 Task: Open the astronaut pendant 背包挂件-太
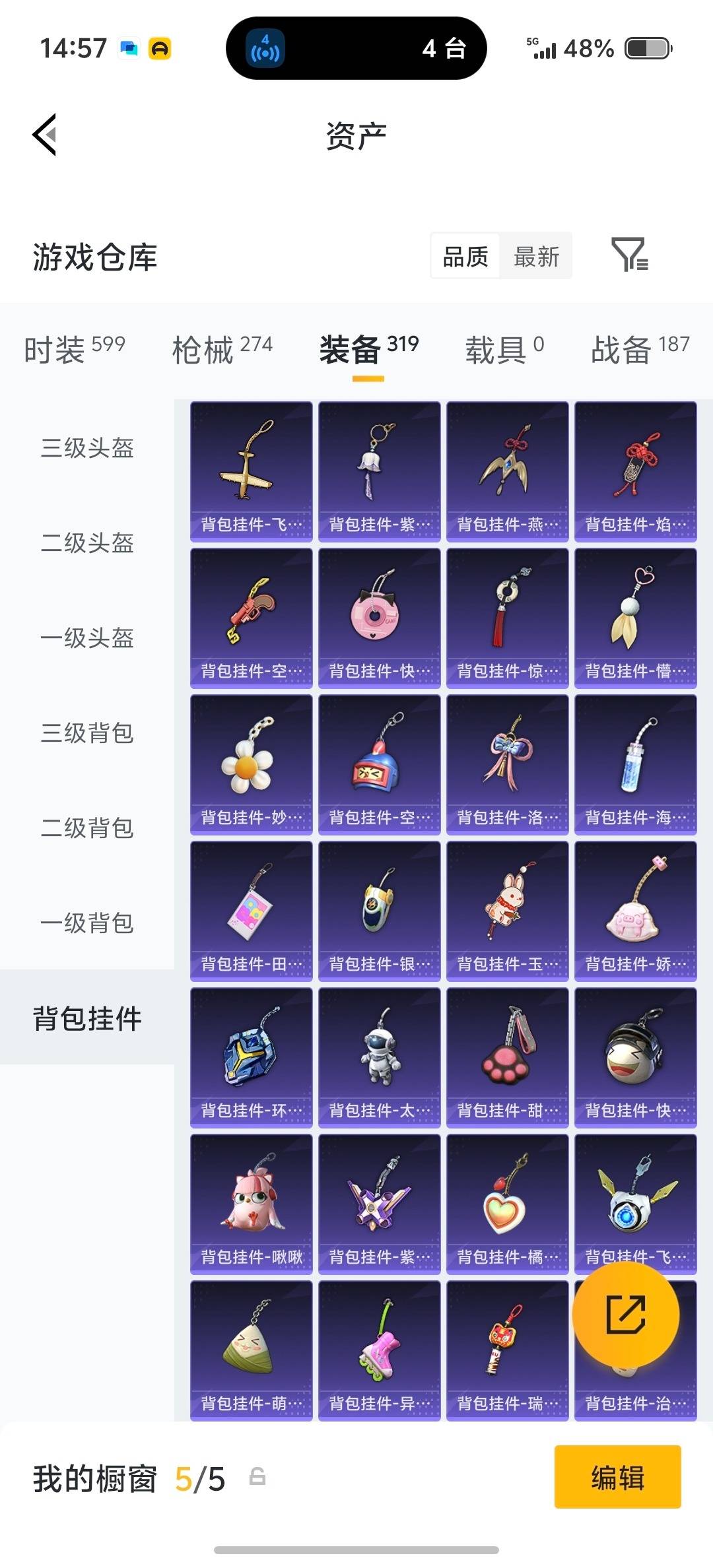pos(379,1056)
